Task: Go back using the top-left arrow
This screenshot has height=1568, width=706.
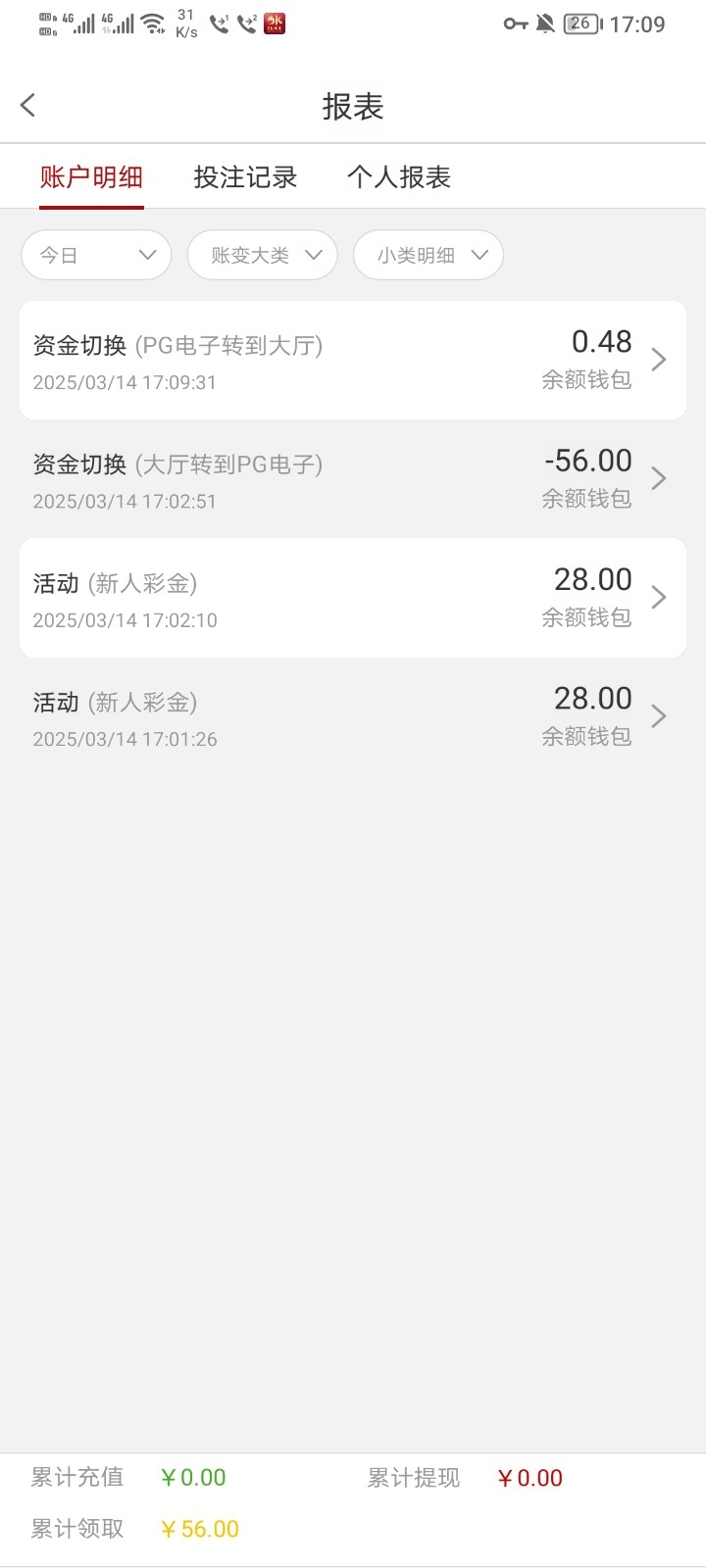Action: 28,105
